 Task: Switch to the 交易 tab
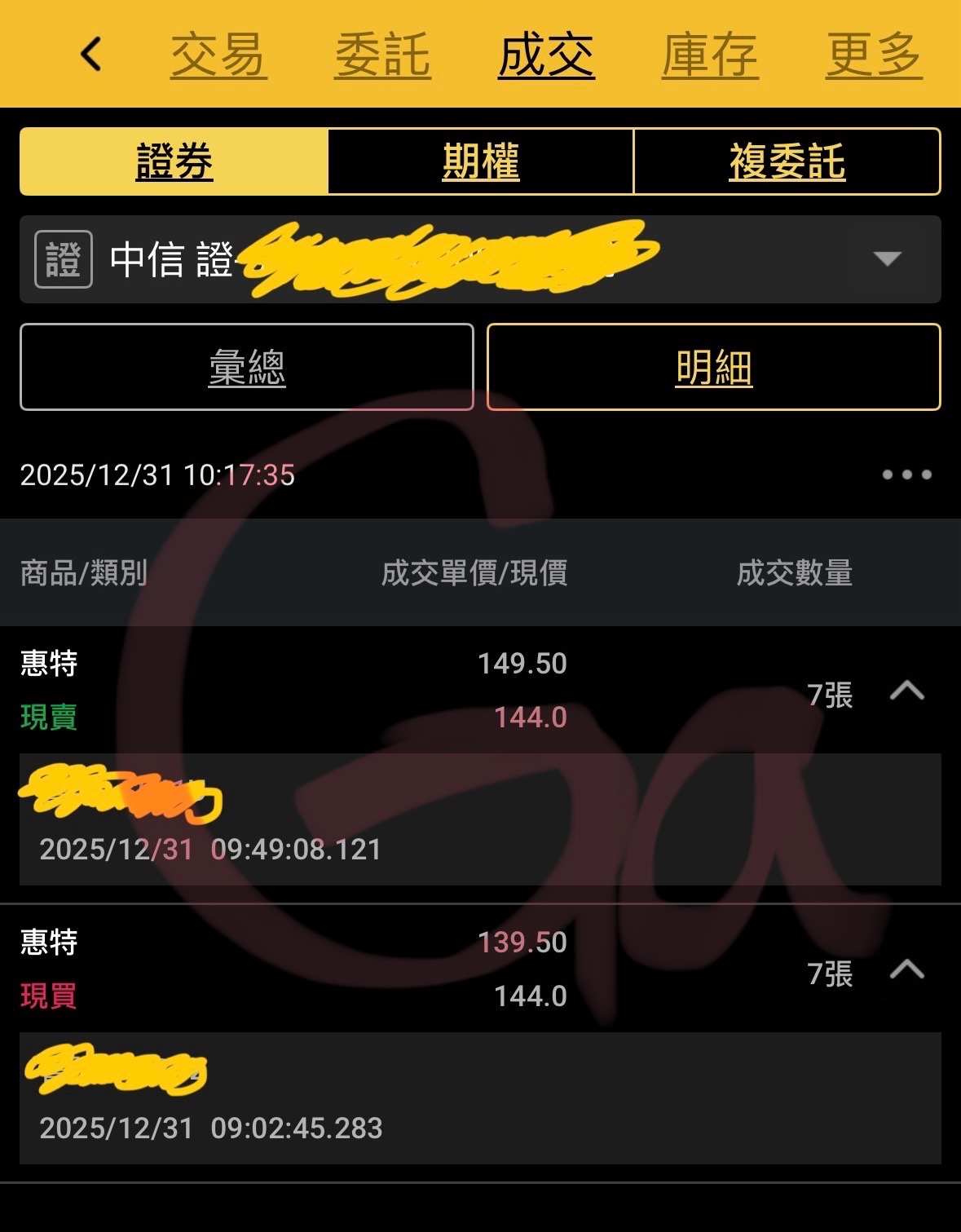(218, 55)
